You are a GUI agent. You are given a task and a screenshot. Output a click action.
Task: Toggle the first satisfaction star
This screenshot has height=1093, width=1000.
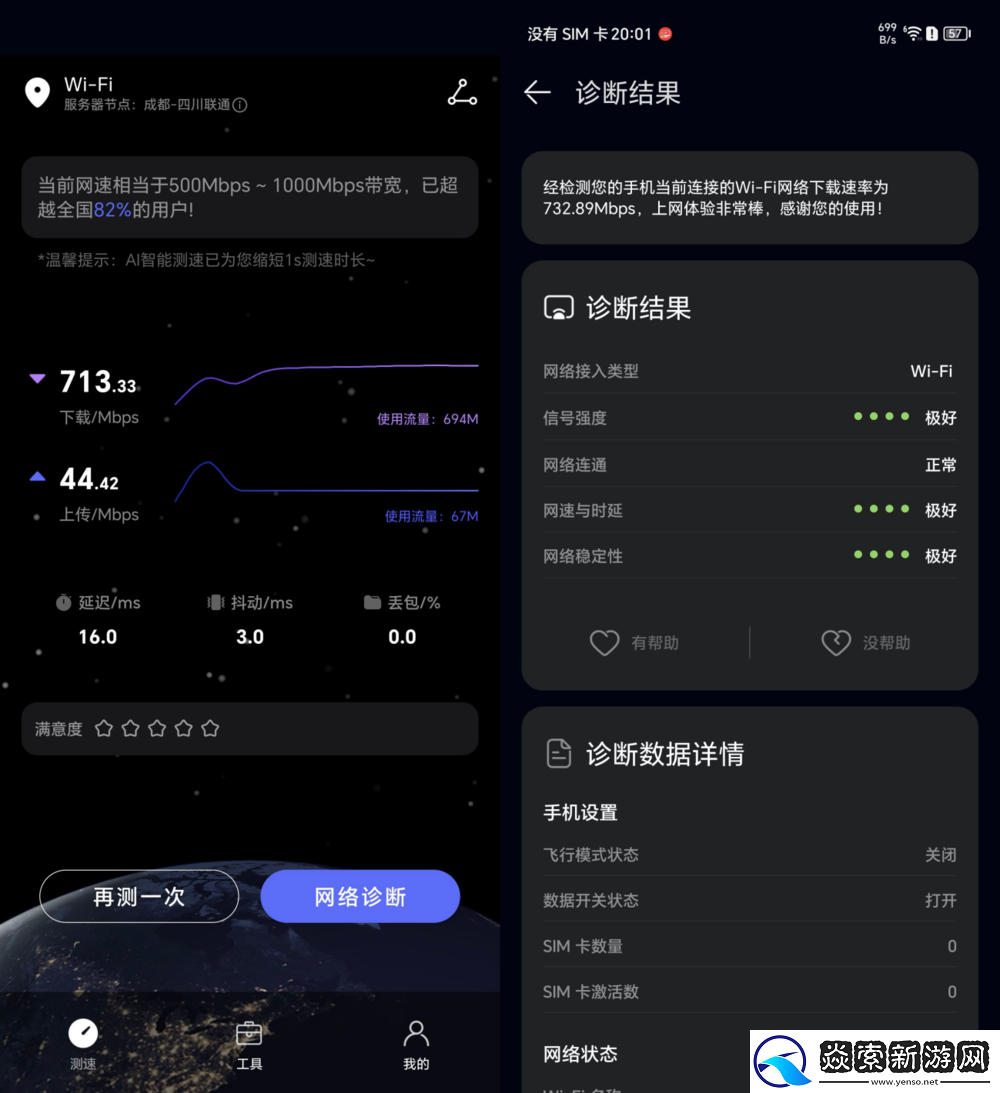(x=104, y=728)
